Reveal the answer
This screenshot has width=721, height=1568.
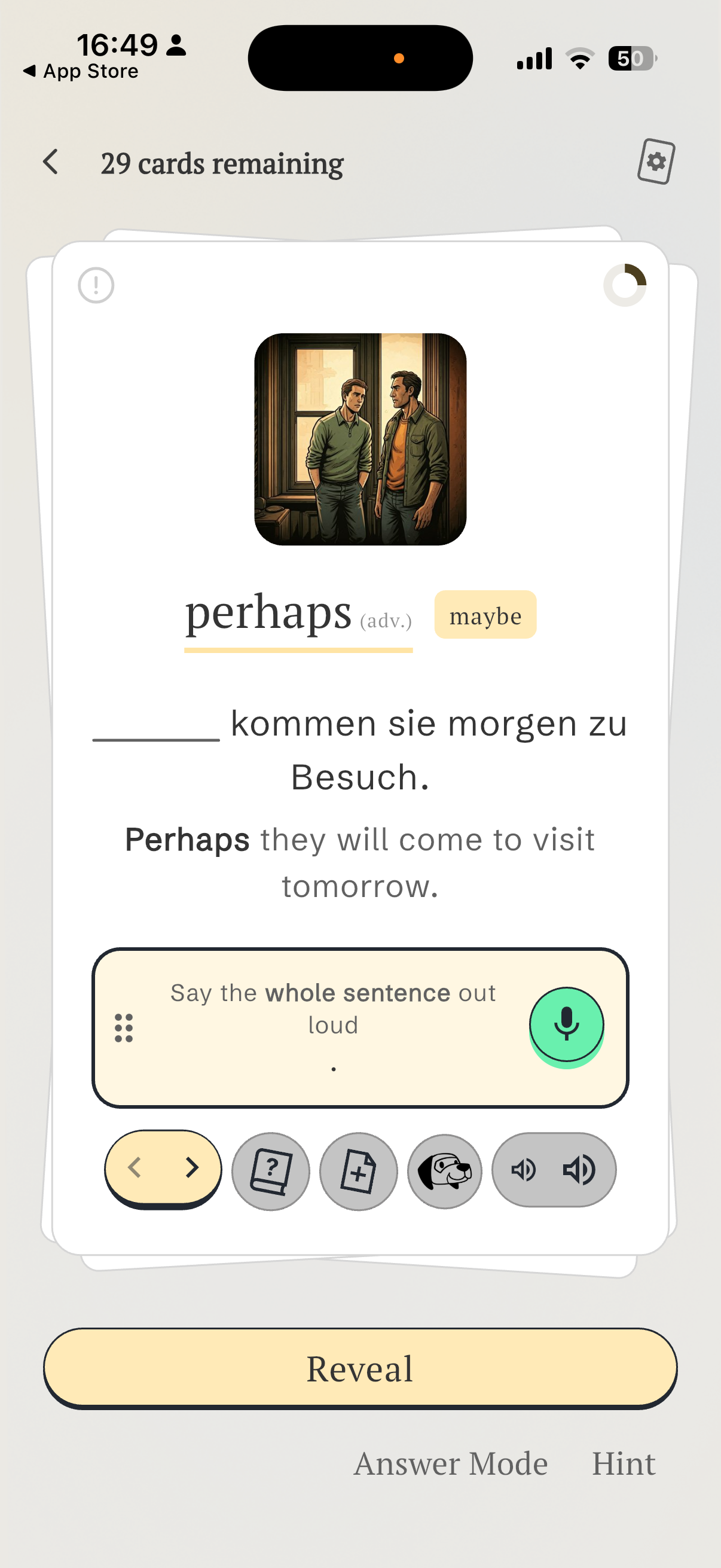360,1368
